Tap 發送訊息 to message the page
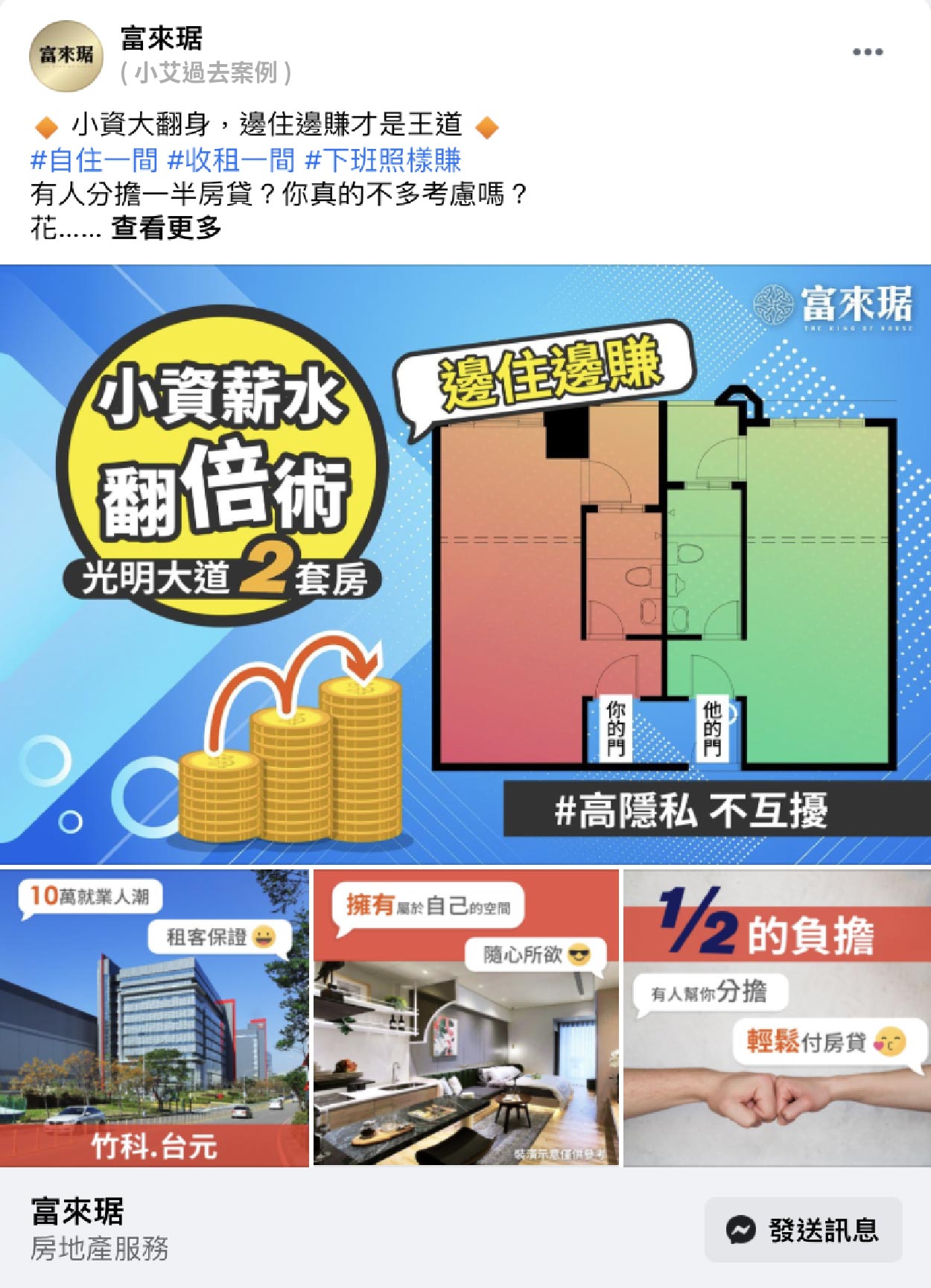The image size is (931, 1288). click(803, 1229)
